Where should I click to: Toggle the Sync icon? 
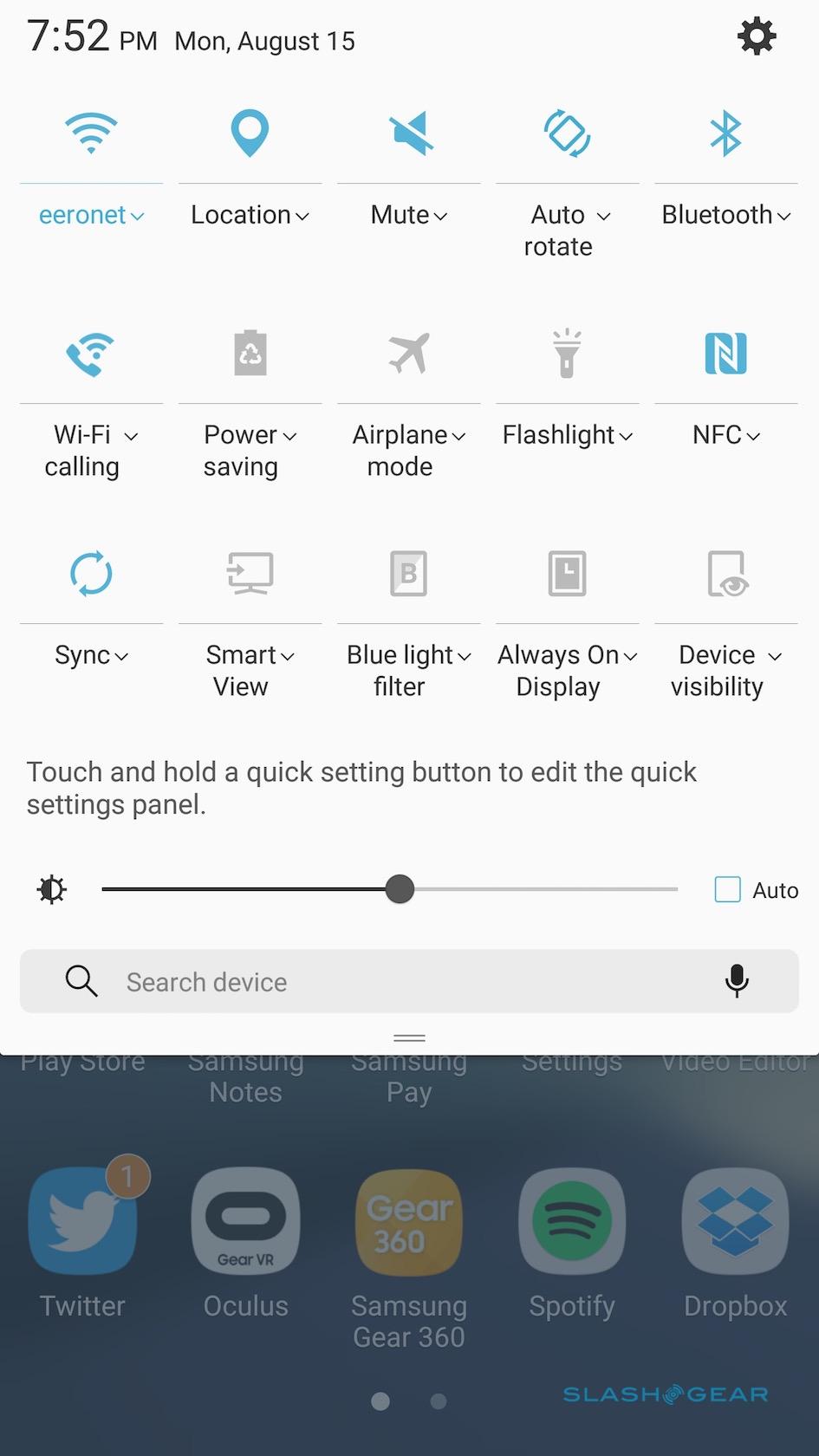click(x=91, y=574)
